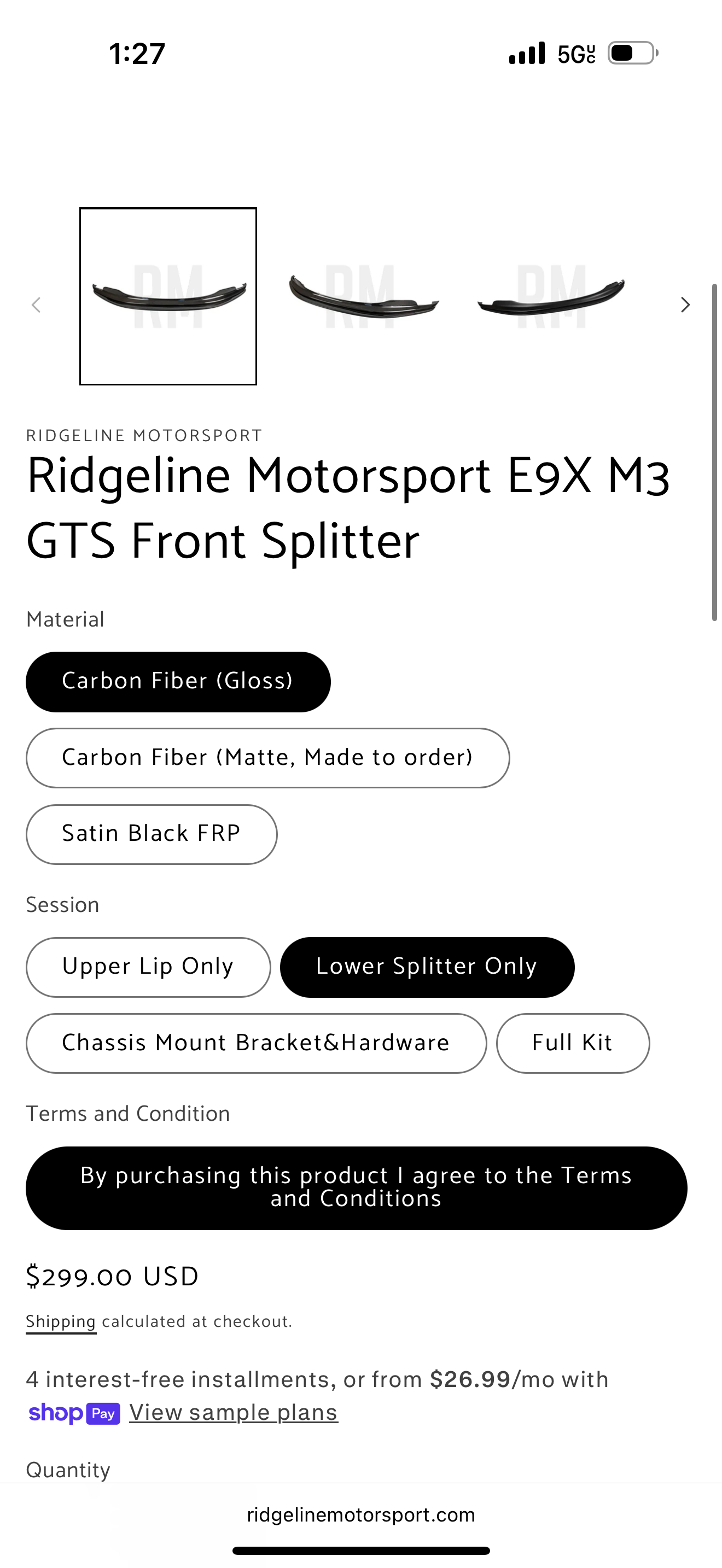View the third splitter thumbnail image
Viewport: 722px width, 1568px height.
(x=552, y=296)
